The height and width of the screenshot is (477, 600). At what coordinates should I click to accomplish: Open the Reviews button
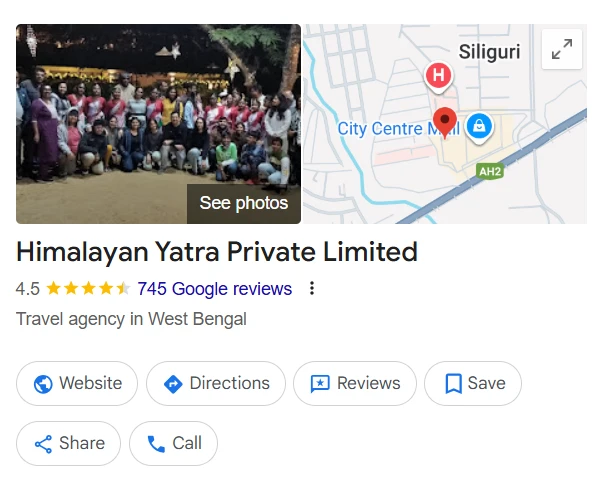pyautogui.click(x=355, y=383)
